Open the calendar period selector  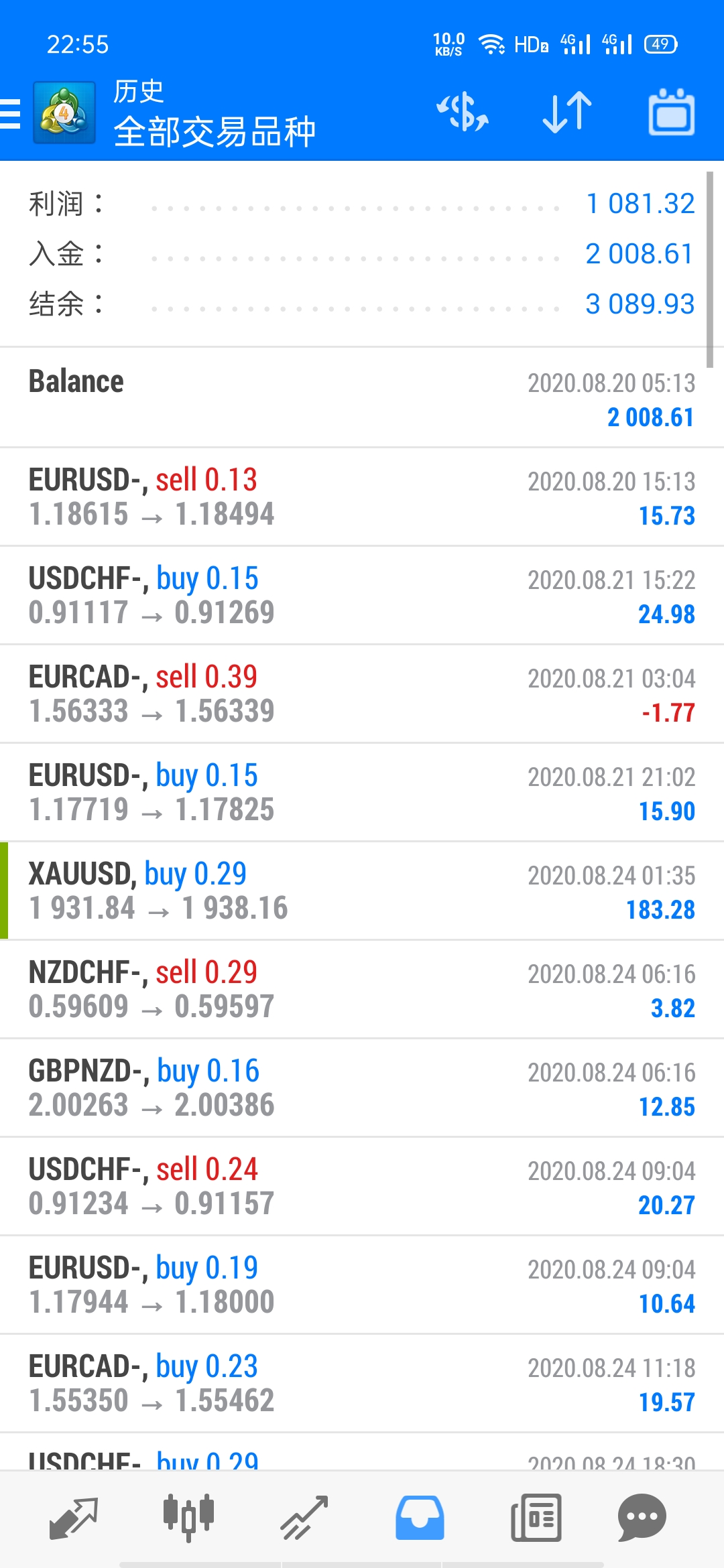tap(671, 112)
